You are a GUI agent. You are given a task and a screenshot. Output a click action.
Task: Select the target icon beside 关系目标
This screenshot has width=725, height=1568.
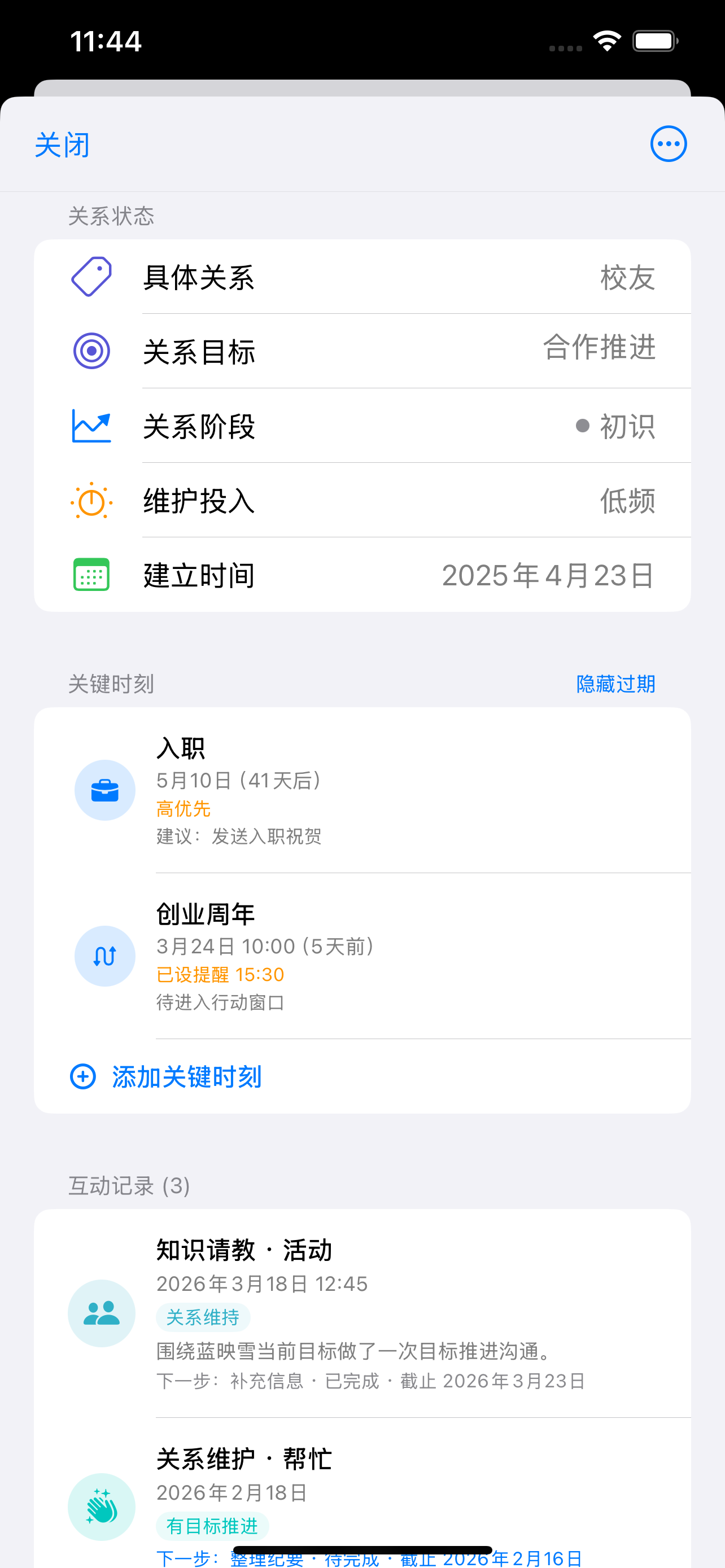[x=91, y=350]
